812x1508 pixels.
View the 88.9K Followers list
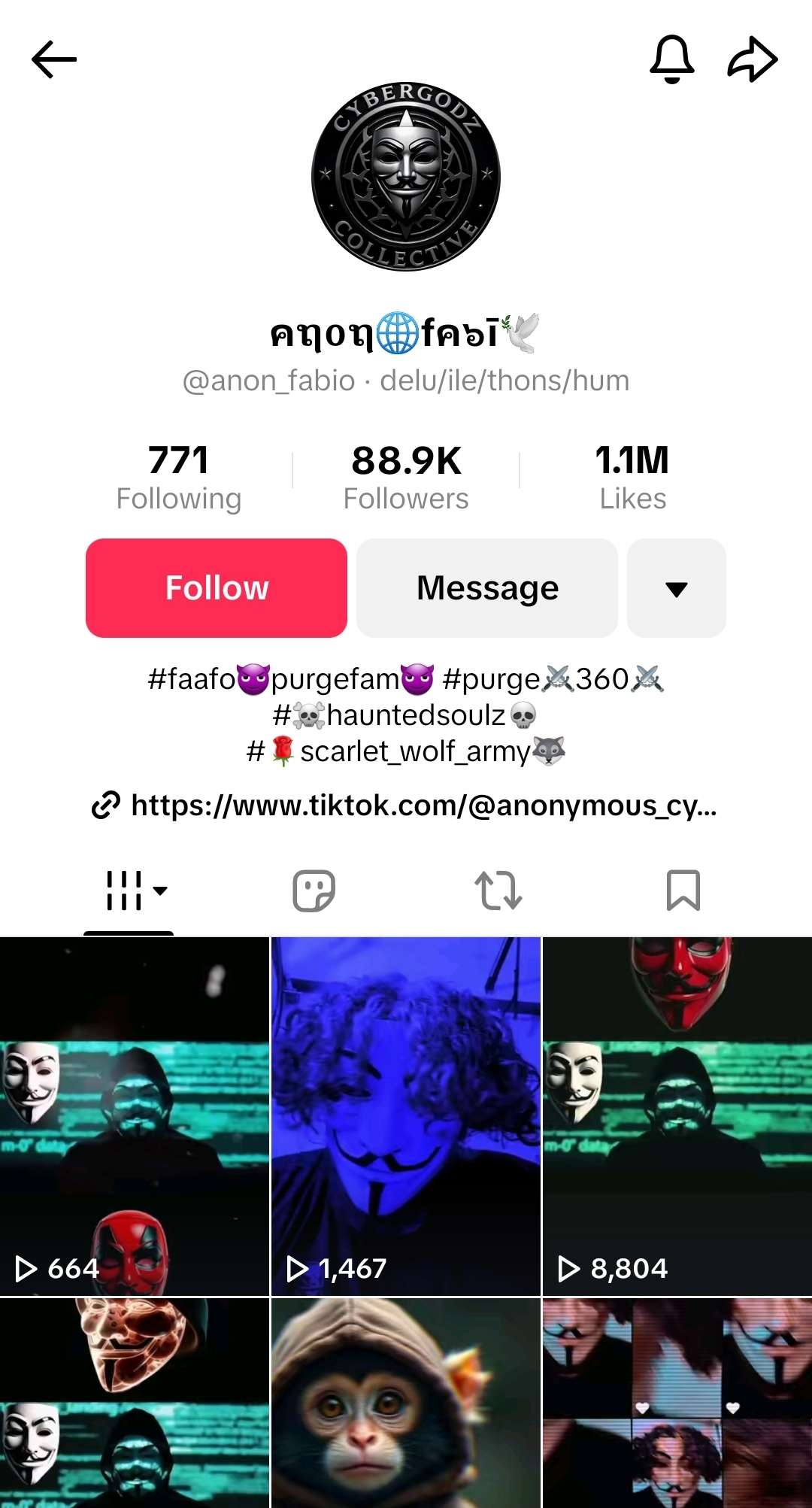point(406,478)
